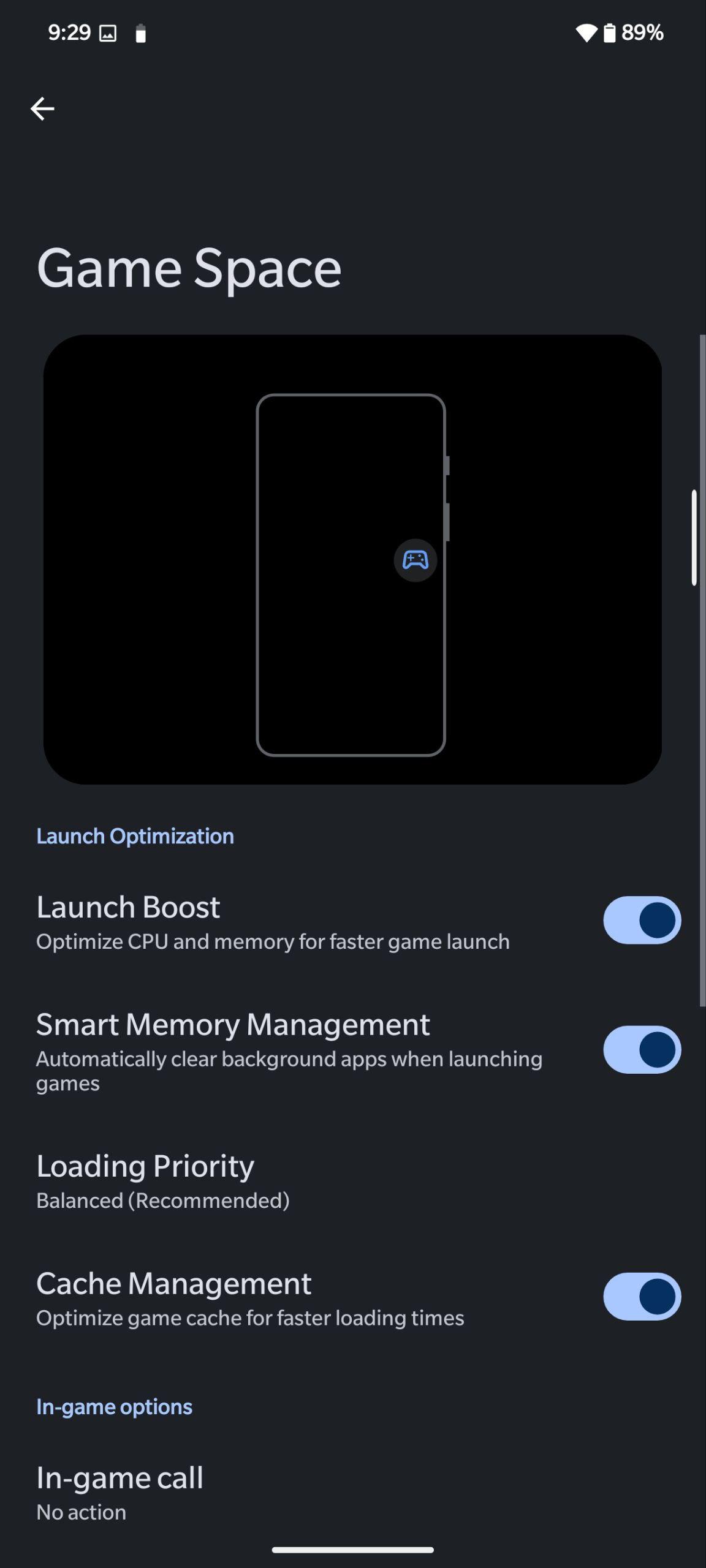This screenshot has height=1568, width=706.
Task: Disable Smart Memory Management toggle
Action: point(642,1049)
